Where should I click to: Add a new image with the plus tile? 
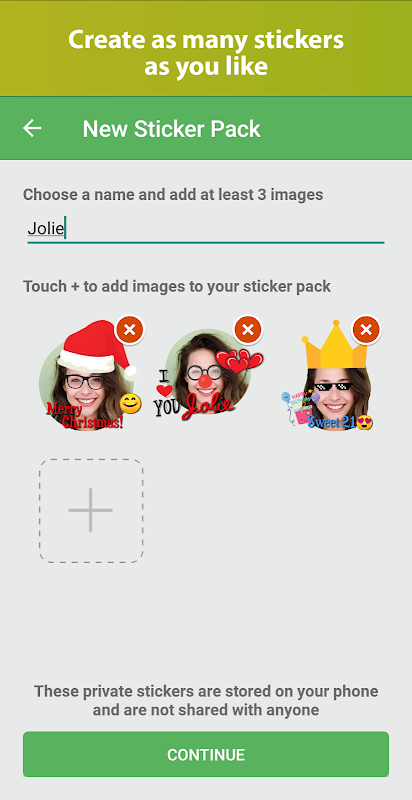pyautogui.click(x=91, y=511)
